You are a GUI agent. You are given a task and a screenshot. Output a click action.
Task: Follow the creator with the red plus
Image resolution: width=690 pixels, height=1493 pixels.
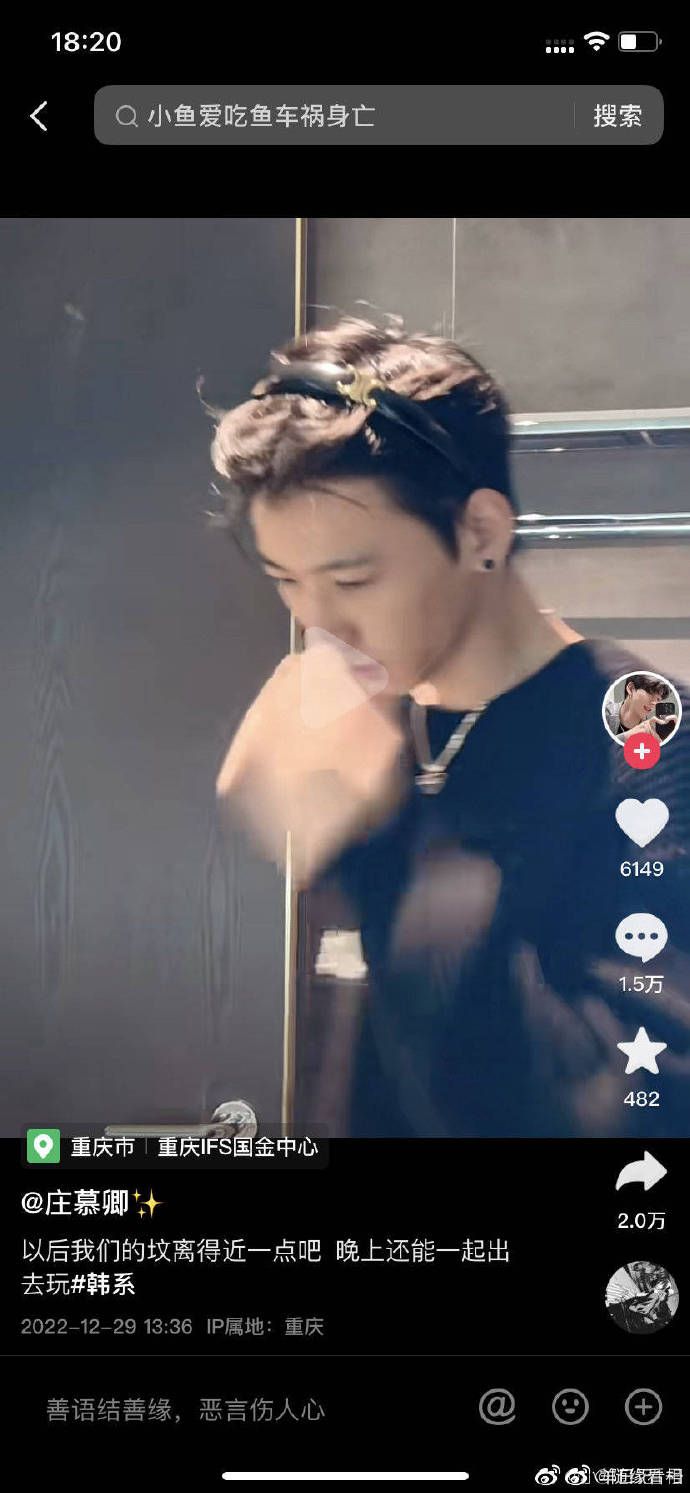(641, 751)
